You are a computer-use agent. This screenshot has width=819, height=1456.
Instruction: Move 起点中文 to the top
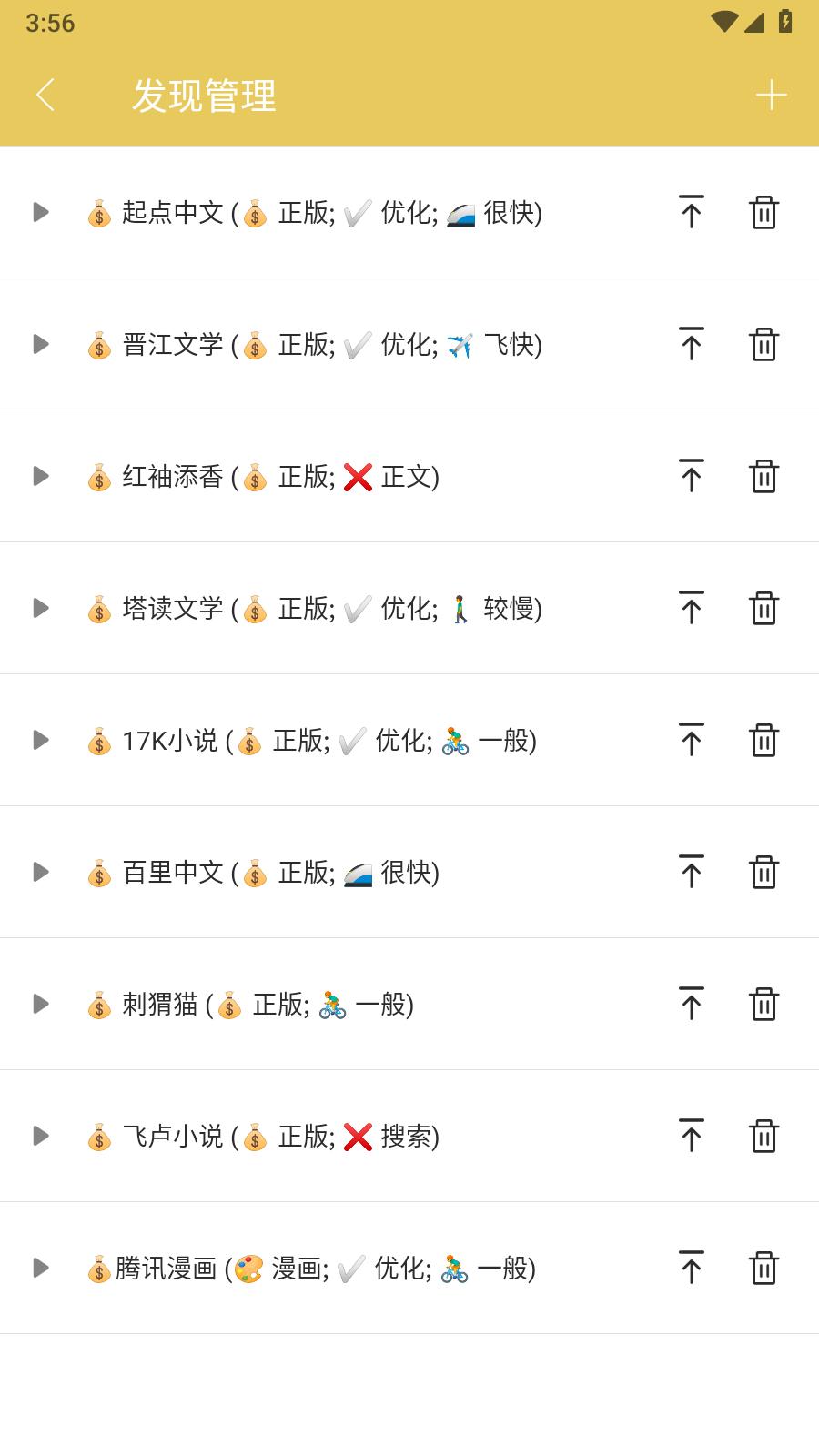[x=692, y=212]
